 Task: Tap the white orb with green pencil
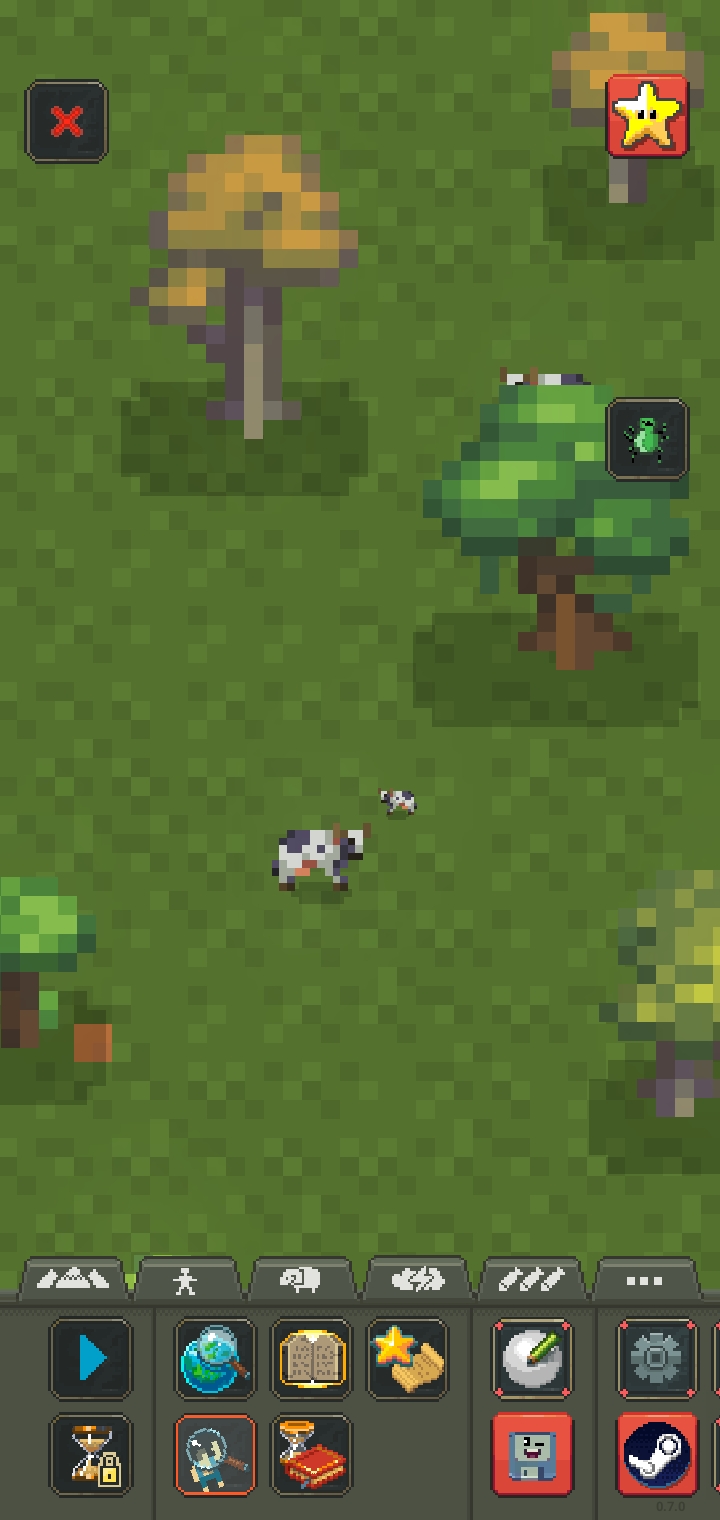pyautogui.click(x=533, y=1358)
